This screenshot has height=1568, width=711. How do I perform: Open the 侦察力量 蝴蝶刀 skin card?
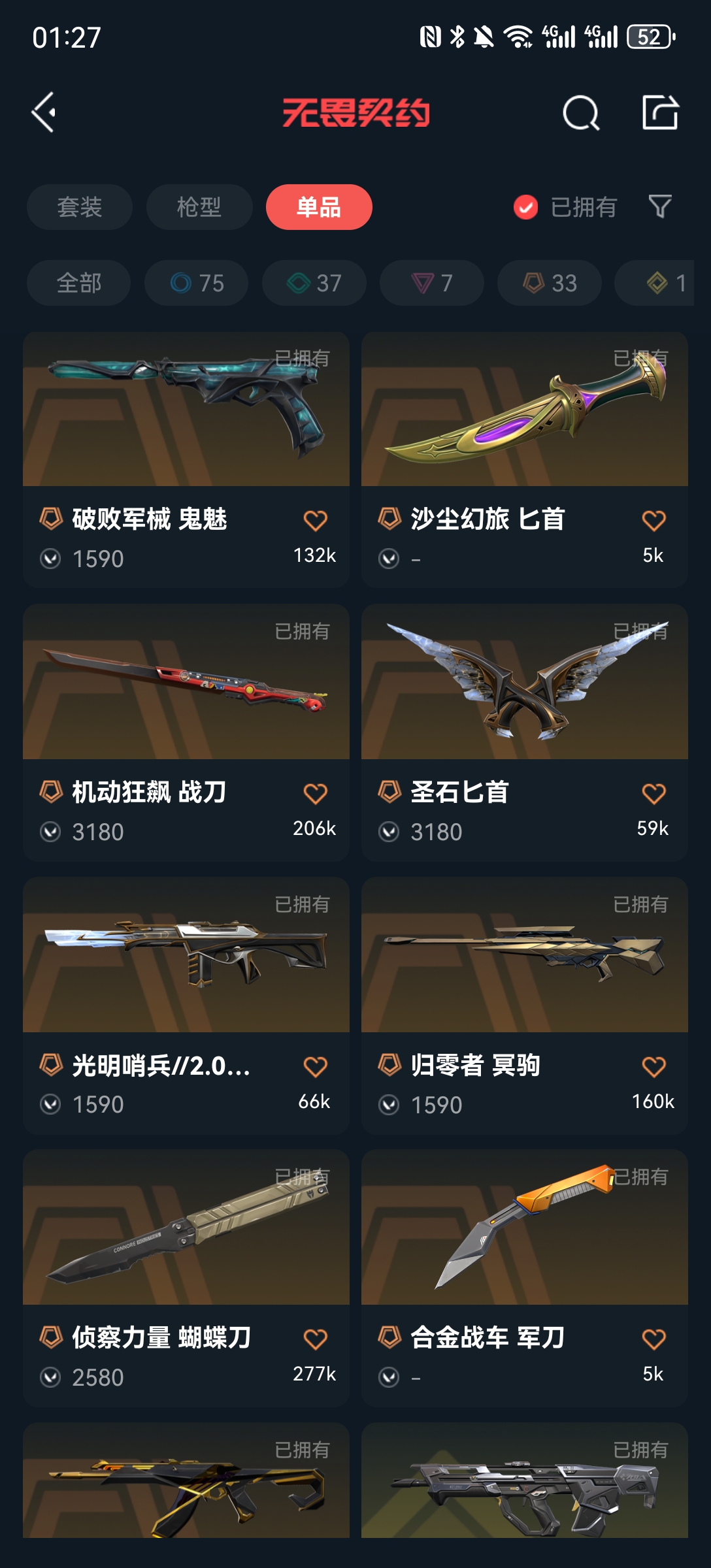[186, 1241]
